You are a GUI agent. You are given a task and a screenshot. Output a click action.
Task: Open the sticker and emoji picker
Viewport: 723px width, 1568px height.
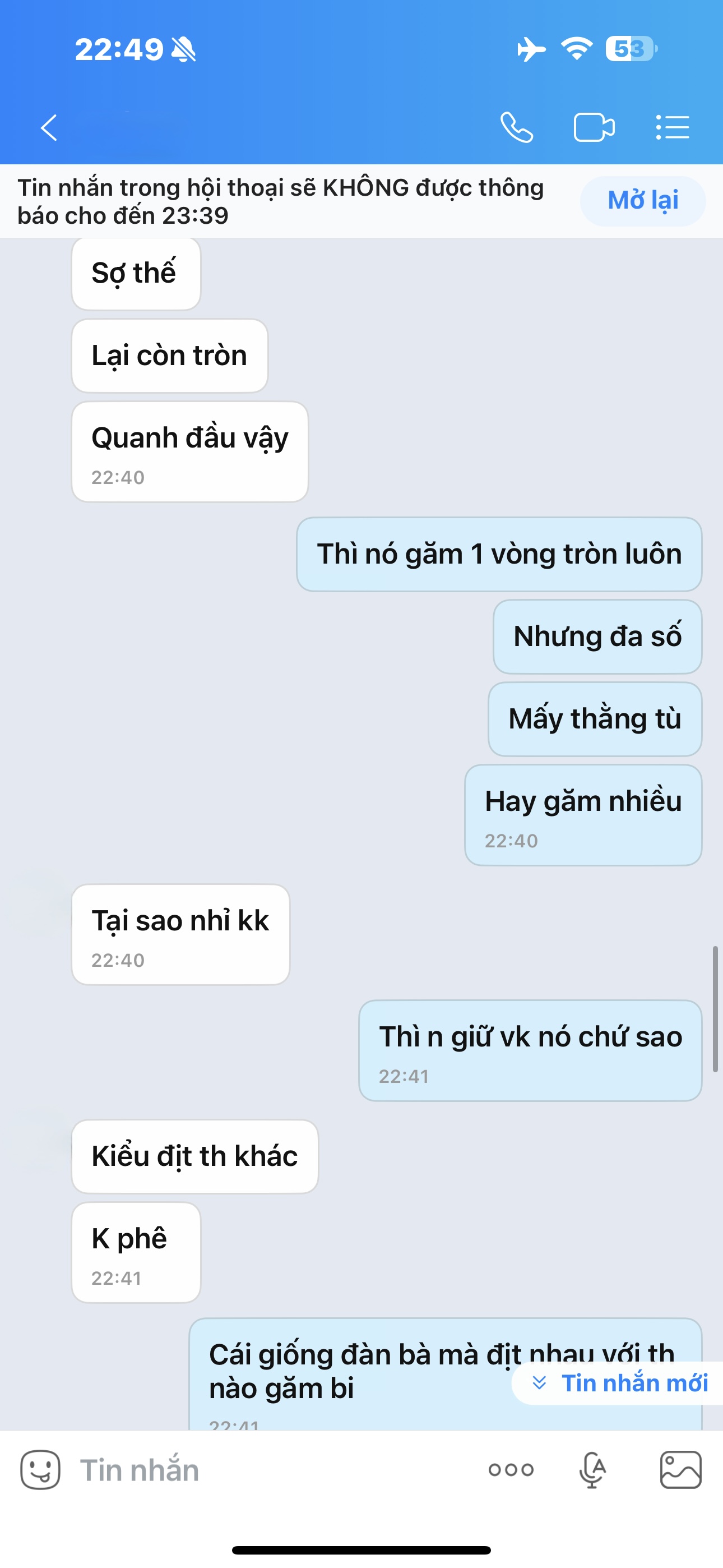click(40, 1470)
